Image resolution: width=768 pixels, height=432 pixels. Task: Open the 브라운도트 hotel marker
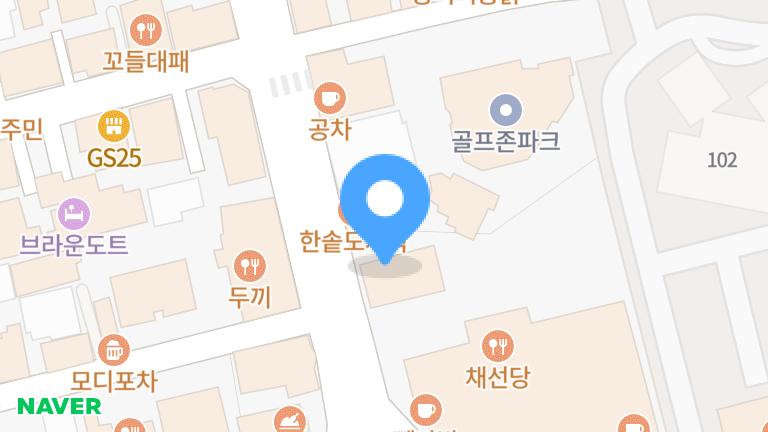[x=74, y=212]
